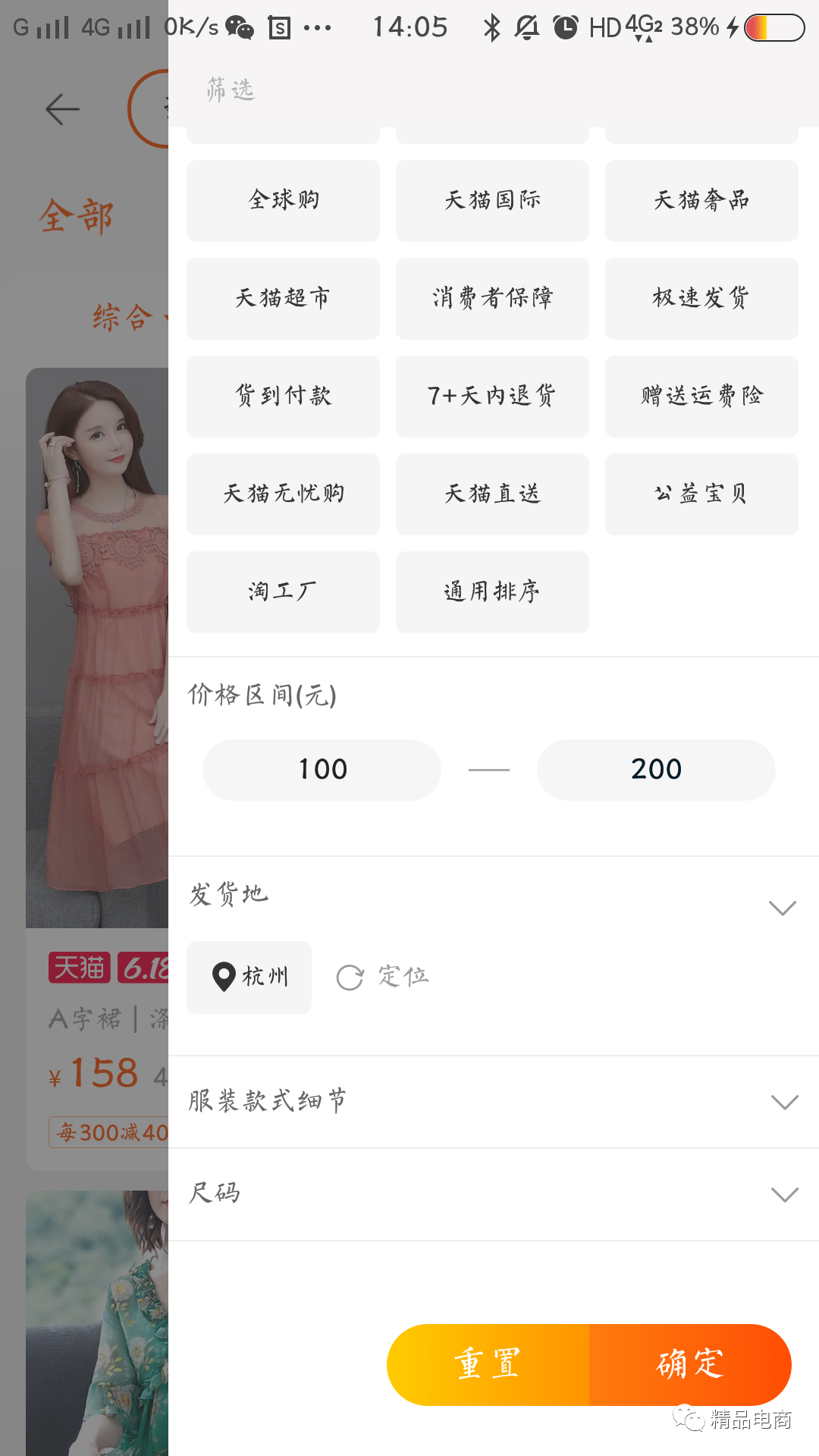This screenshot has height=1456, width=819.
Task: Select the 赠送运费险 filter chip
Action: (x=701, y=396)
